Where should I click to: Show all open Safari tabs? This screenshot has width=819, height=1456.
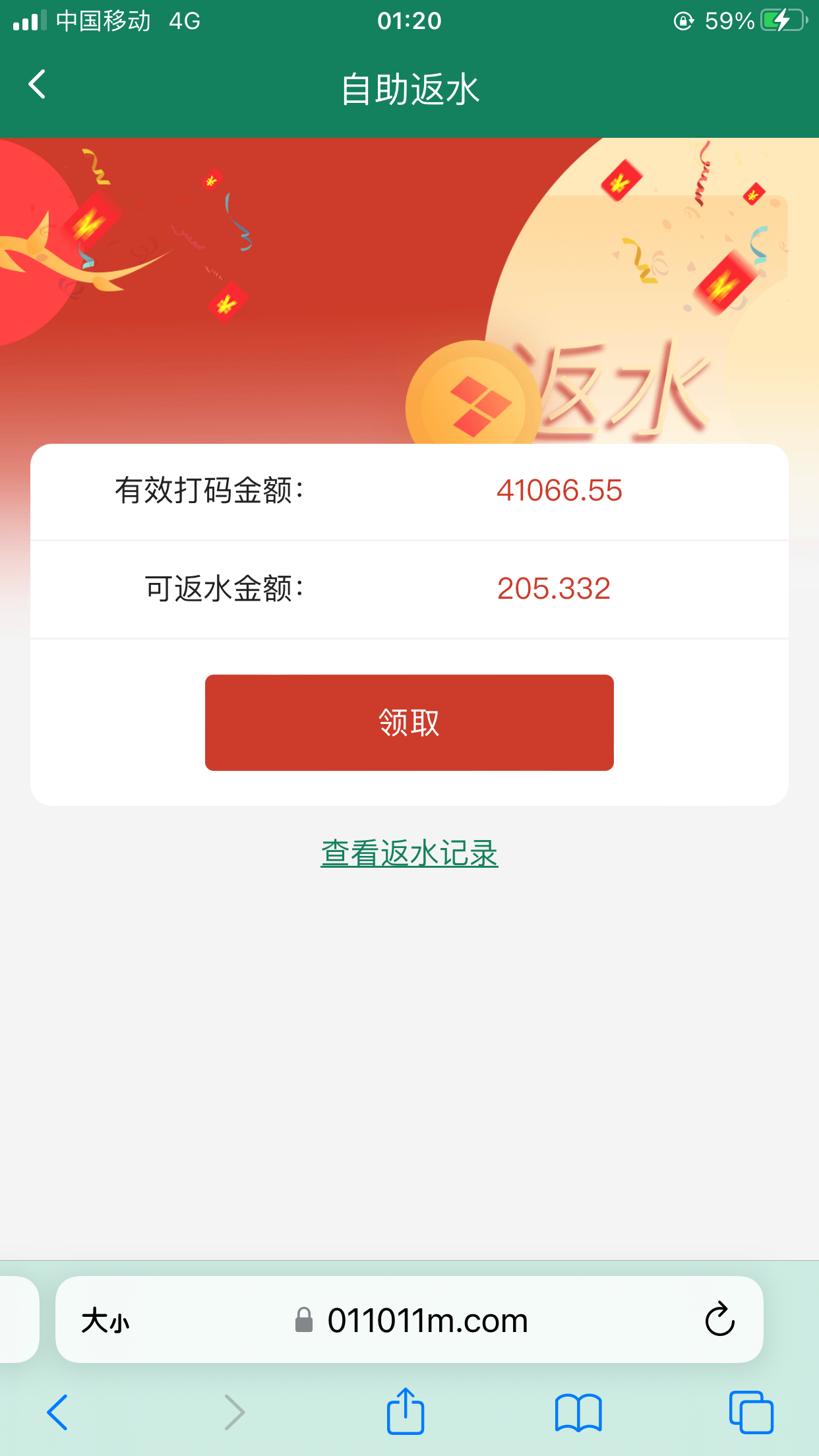pyautogui.click(x=750, y=1412)
